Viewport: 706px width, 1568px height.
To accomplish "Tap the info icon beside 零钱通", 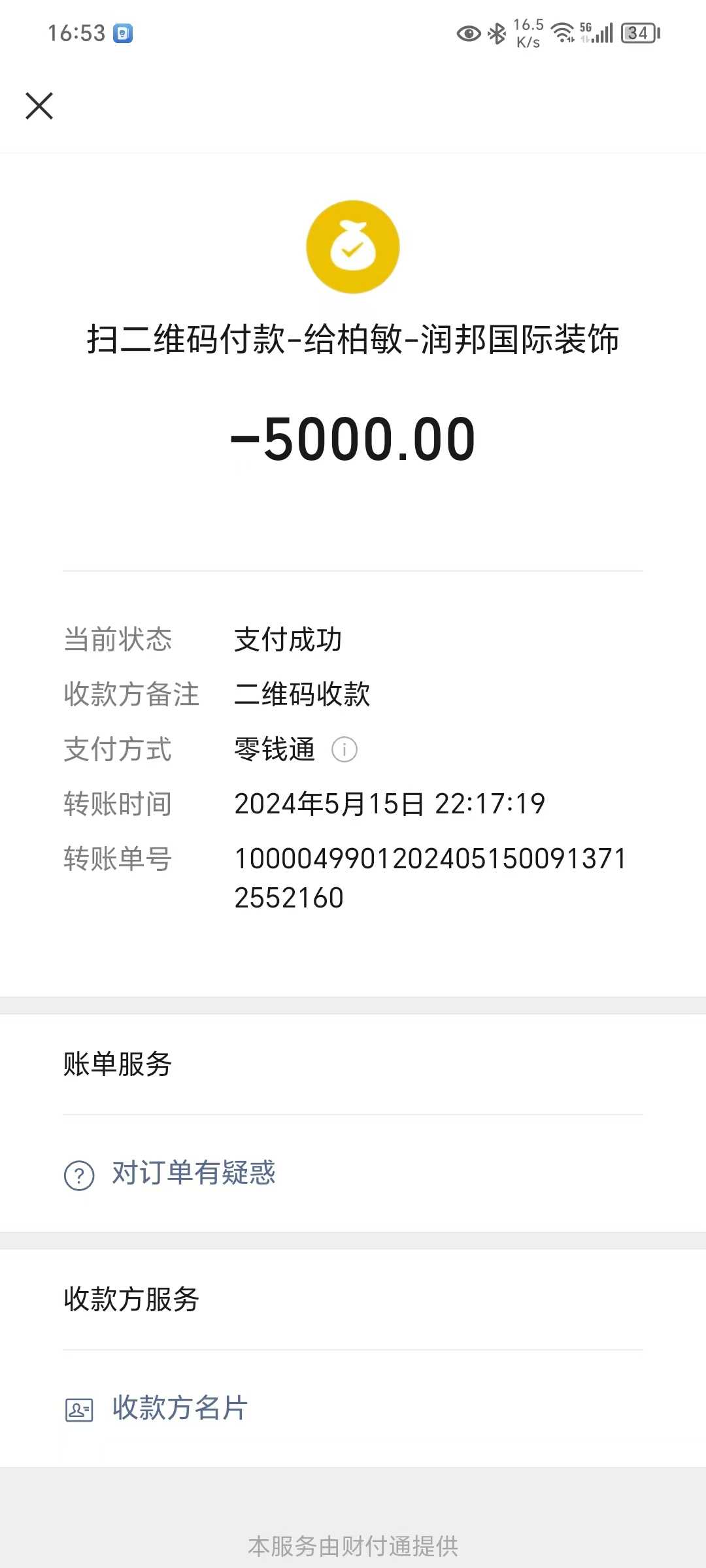I will [345, 749].
